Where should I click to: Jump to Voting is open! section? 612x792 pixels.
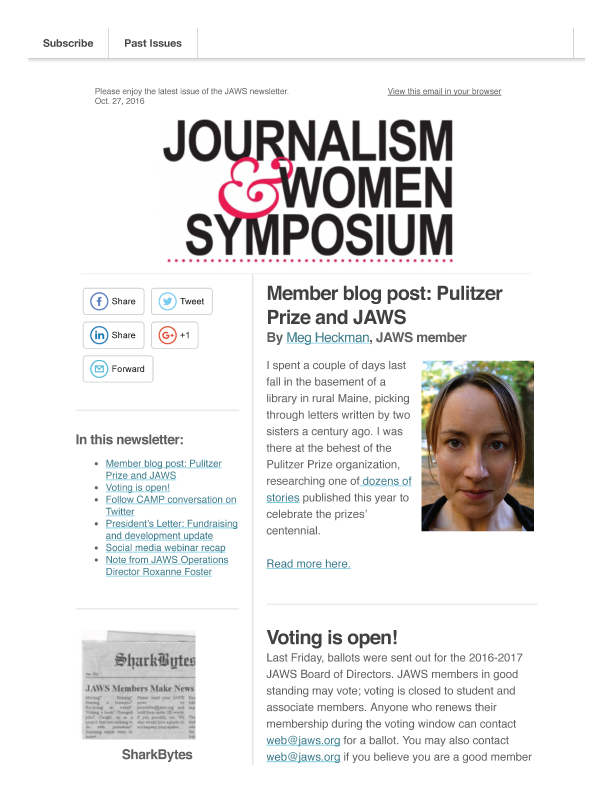click(137, 488)
